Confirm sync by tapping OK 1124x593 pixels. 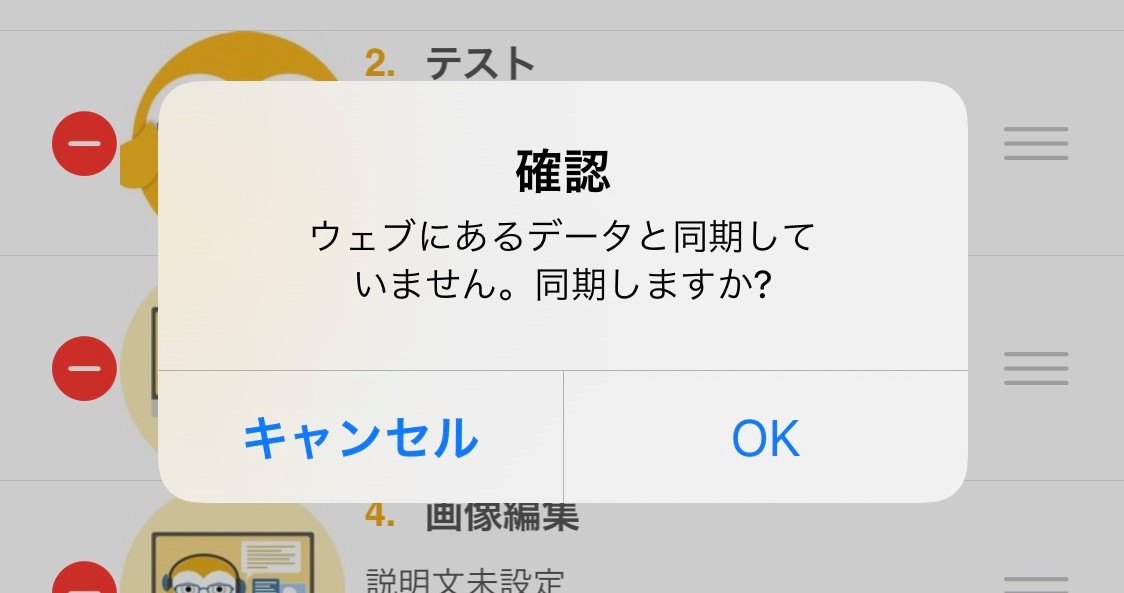point(765,438)
